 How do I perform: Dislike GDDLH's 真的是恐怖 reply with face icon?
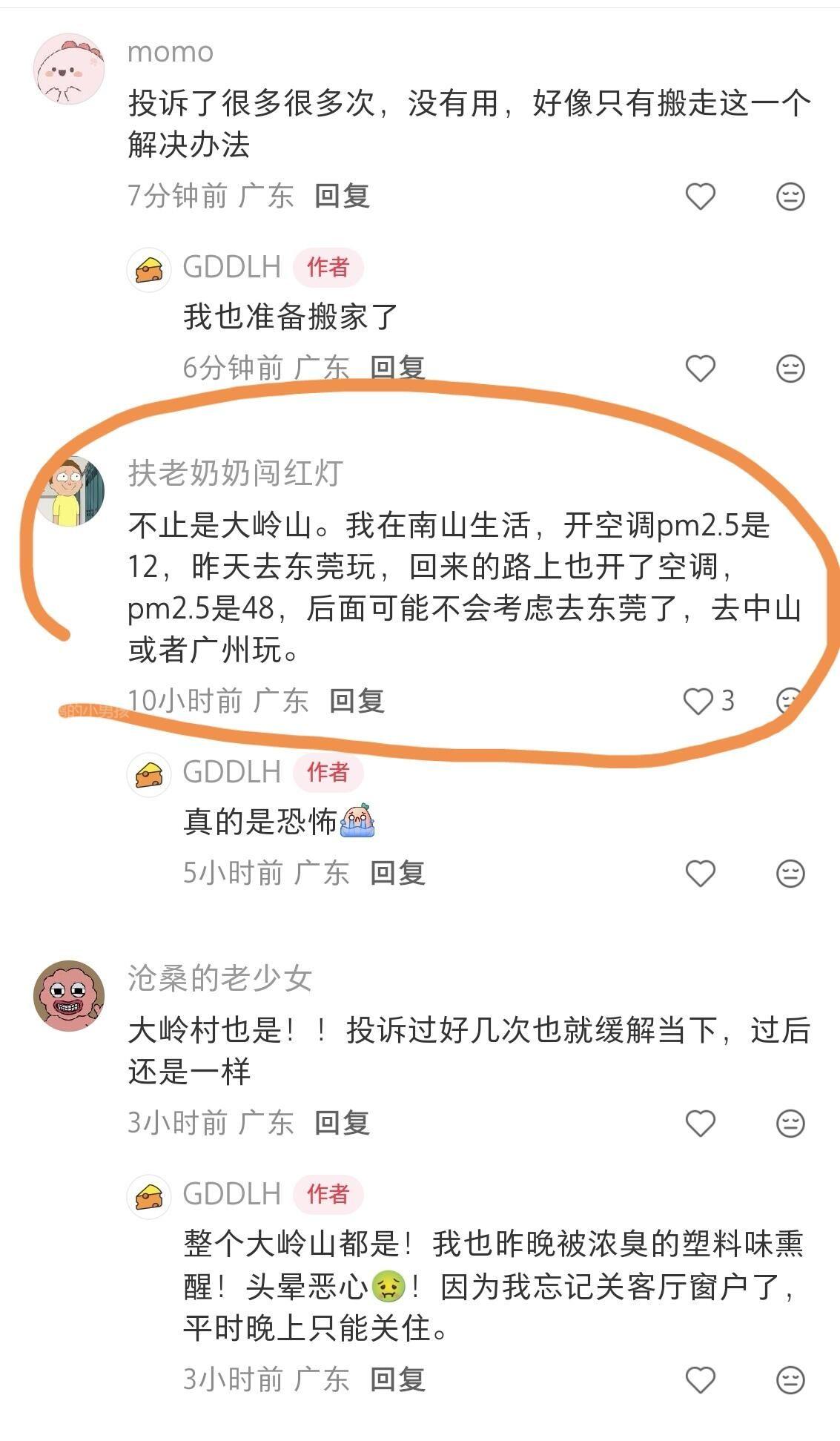[x=790, y=874]
